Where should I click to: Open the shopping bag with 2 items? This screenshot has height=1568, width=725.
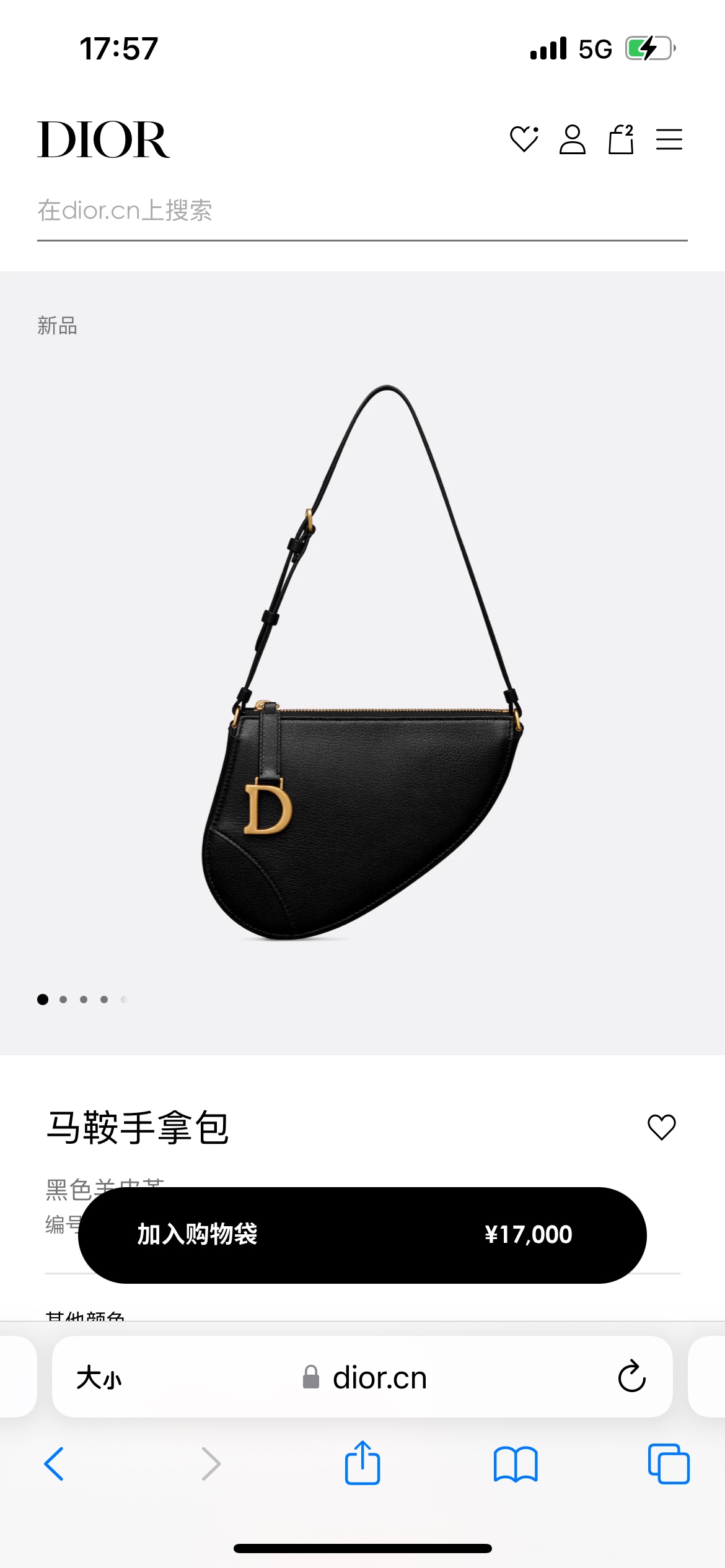pos(620,139)
